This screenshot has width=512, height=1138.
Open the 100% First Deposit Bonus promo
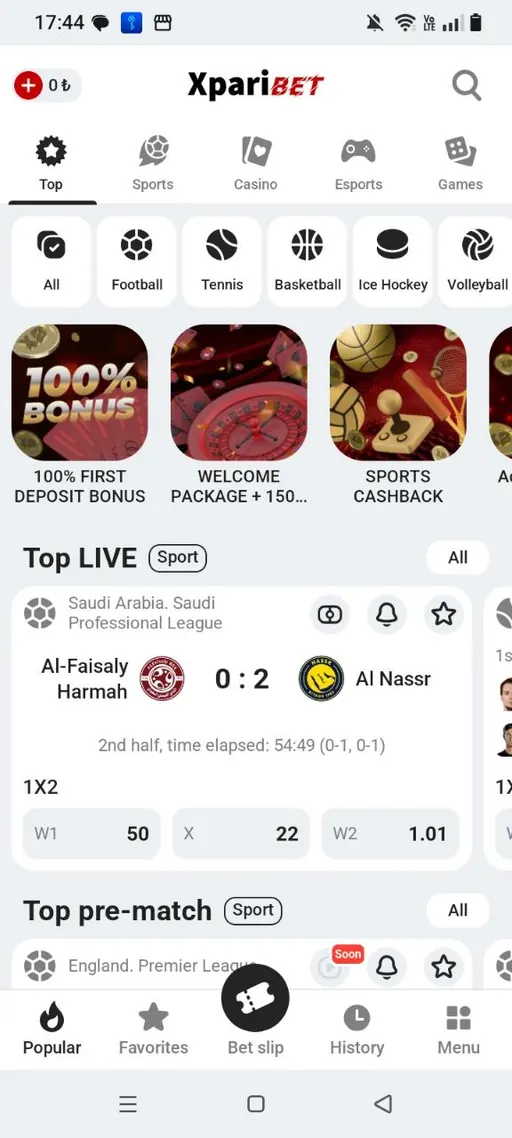pos(80,415)
